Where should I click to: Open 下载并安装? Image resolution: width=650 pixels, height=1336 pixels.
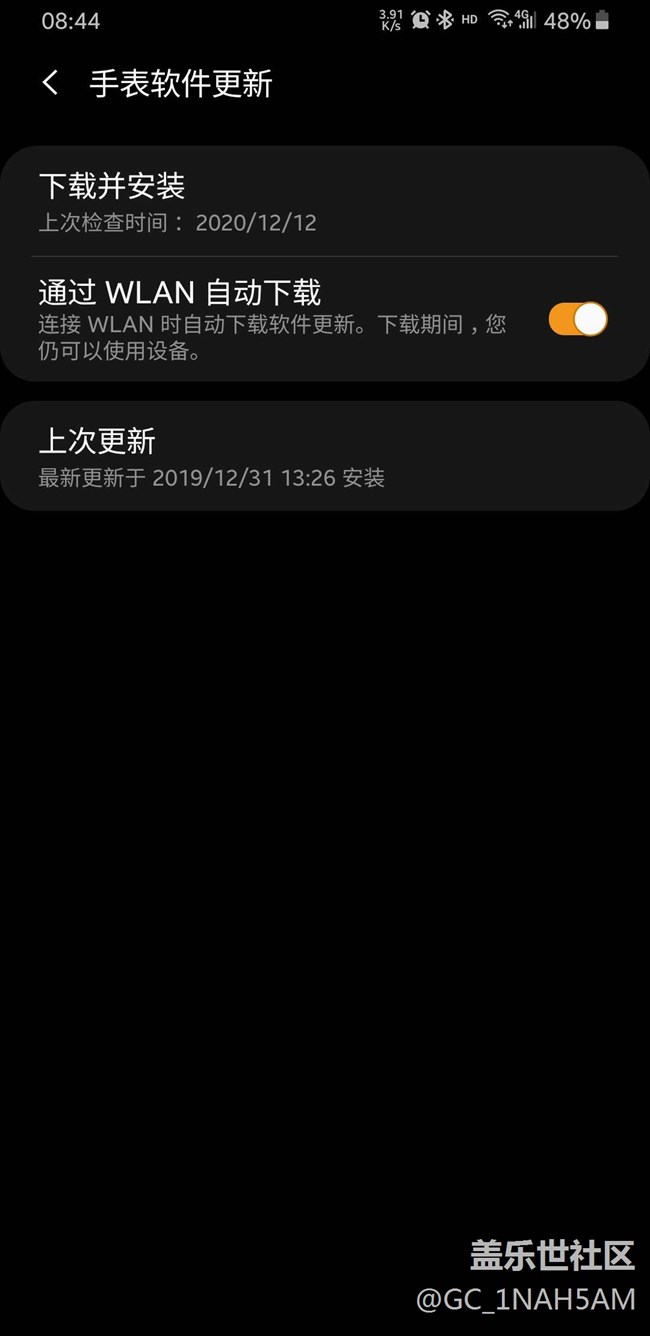[325, 202]
